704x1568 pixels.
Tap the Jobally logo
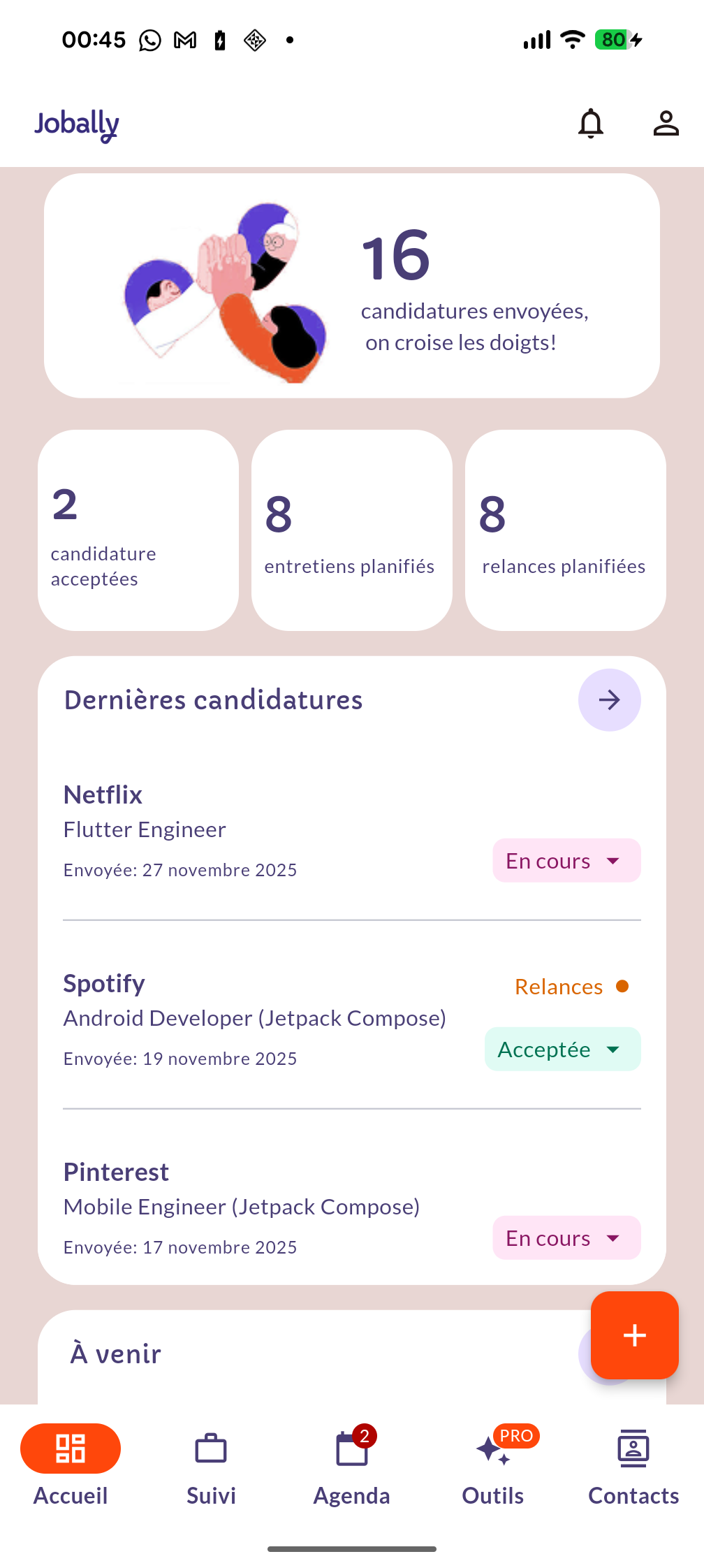pos(77,125)
